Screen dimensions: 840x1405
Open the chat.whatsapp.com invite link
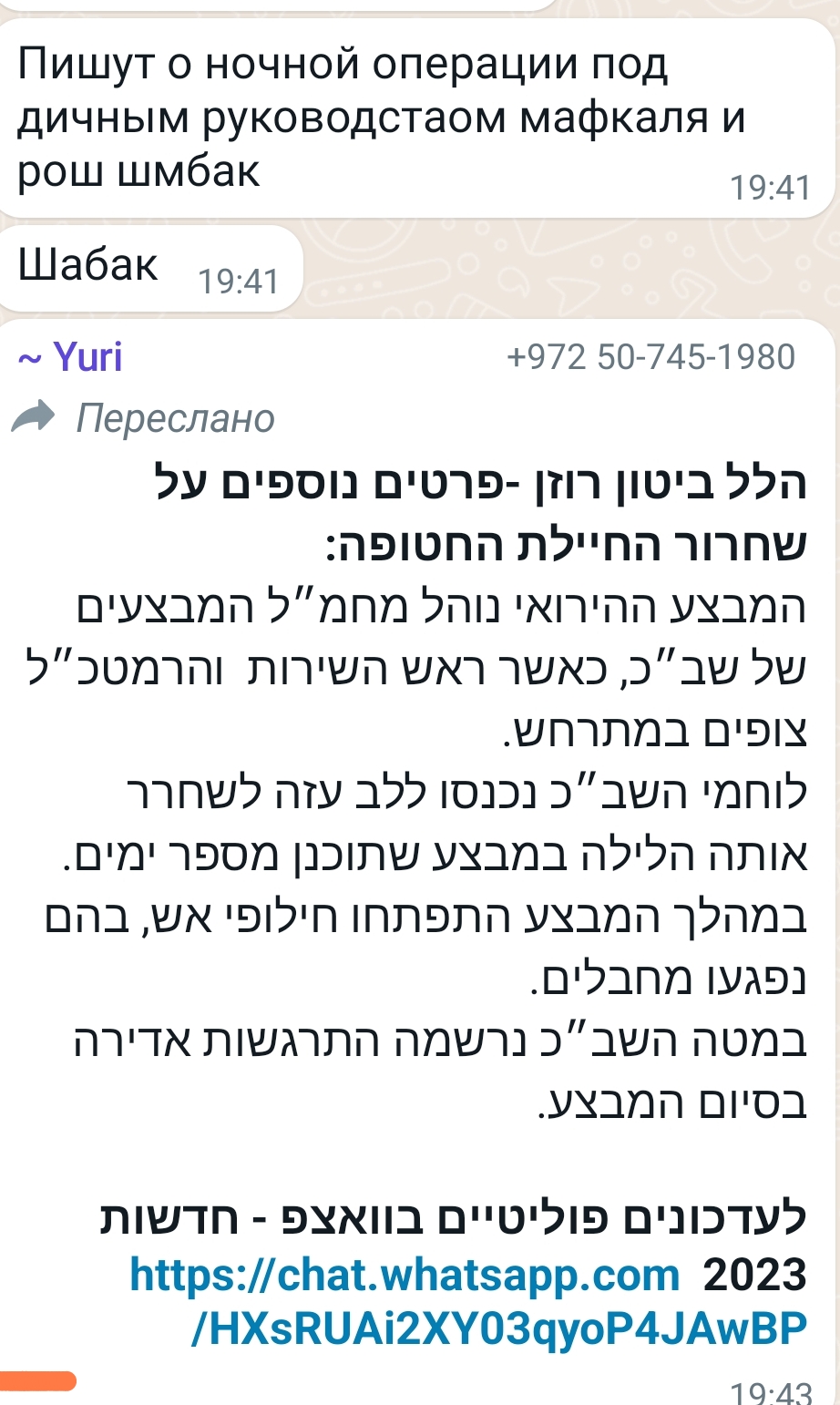click(x=405, y=1276)
